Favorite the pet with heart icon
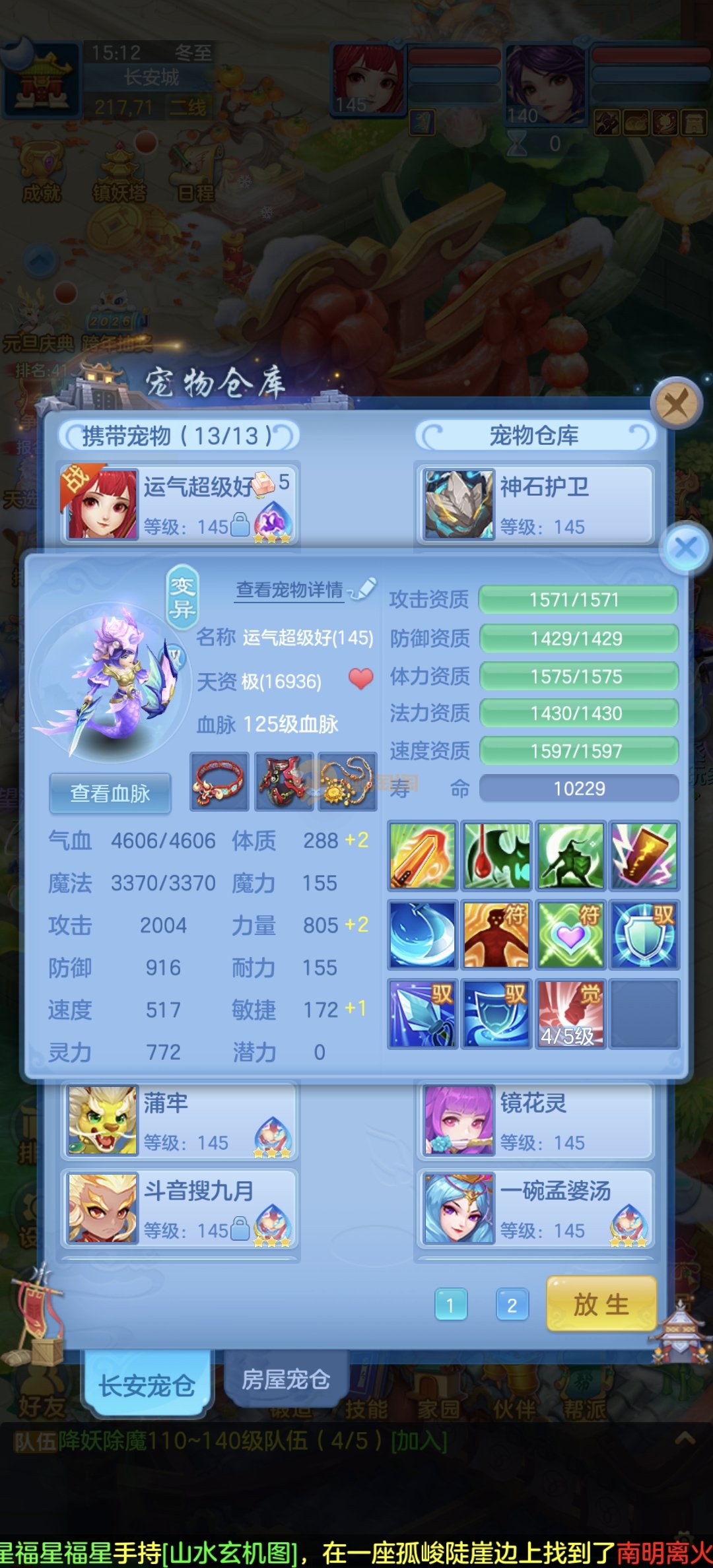The width and height of the screenshot is (713, 1568). 360,678
